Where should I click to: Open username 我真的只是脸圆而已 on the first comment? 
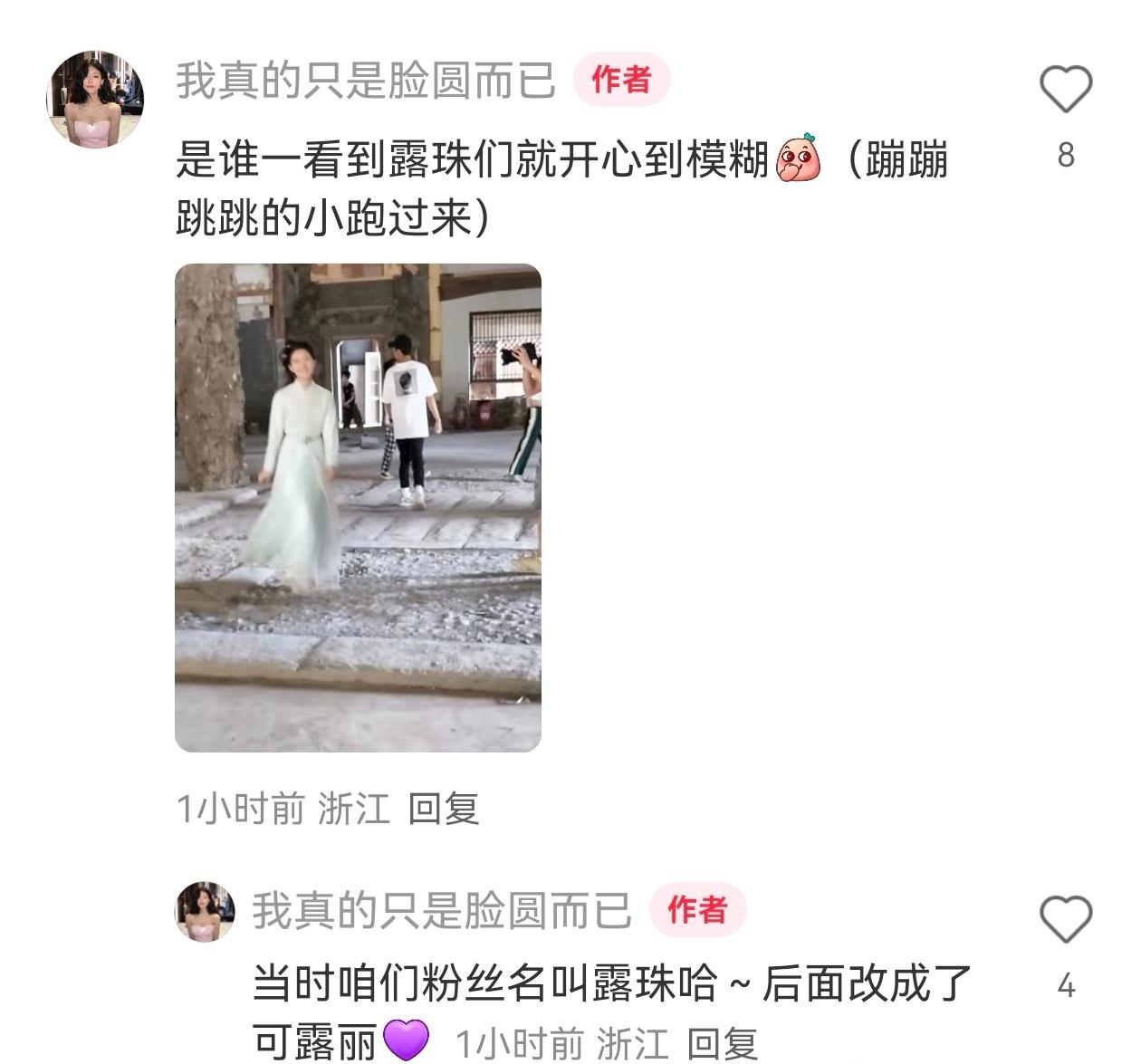pyautogui.click(x=365, y=81)
